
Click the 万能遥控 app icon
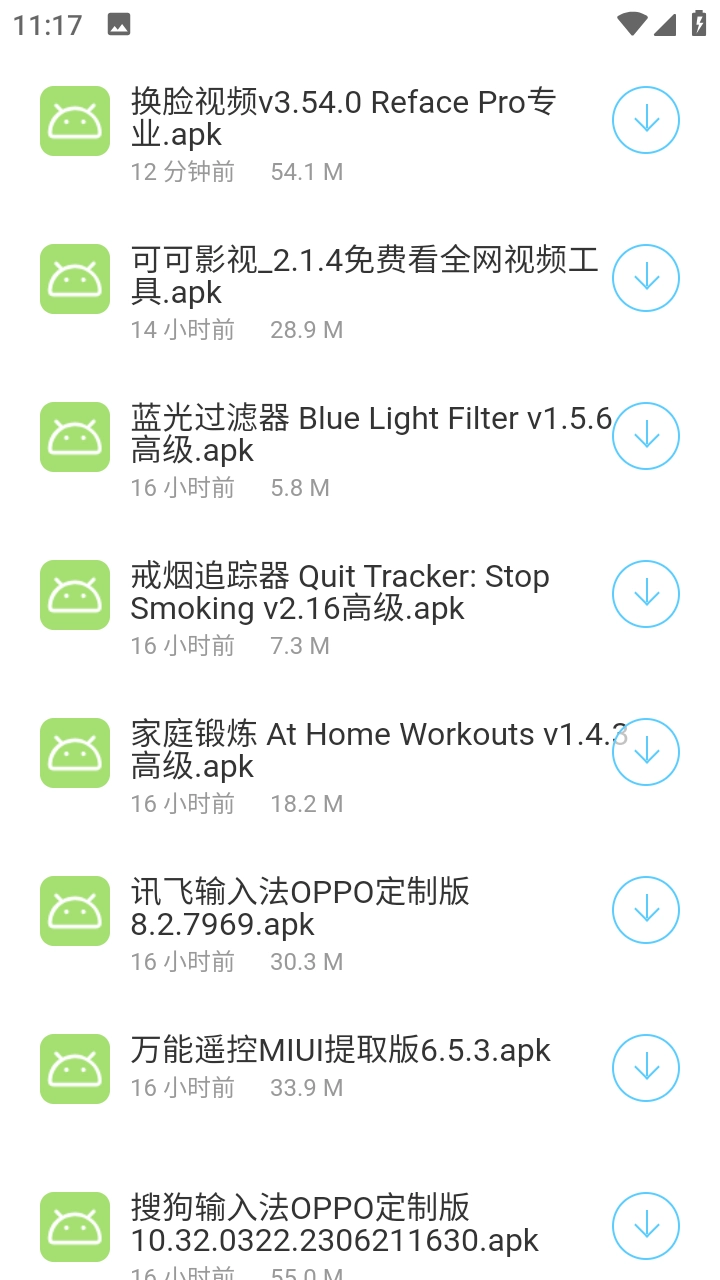click(x=74, y=1068)
